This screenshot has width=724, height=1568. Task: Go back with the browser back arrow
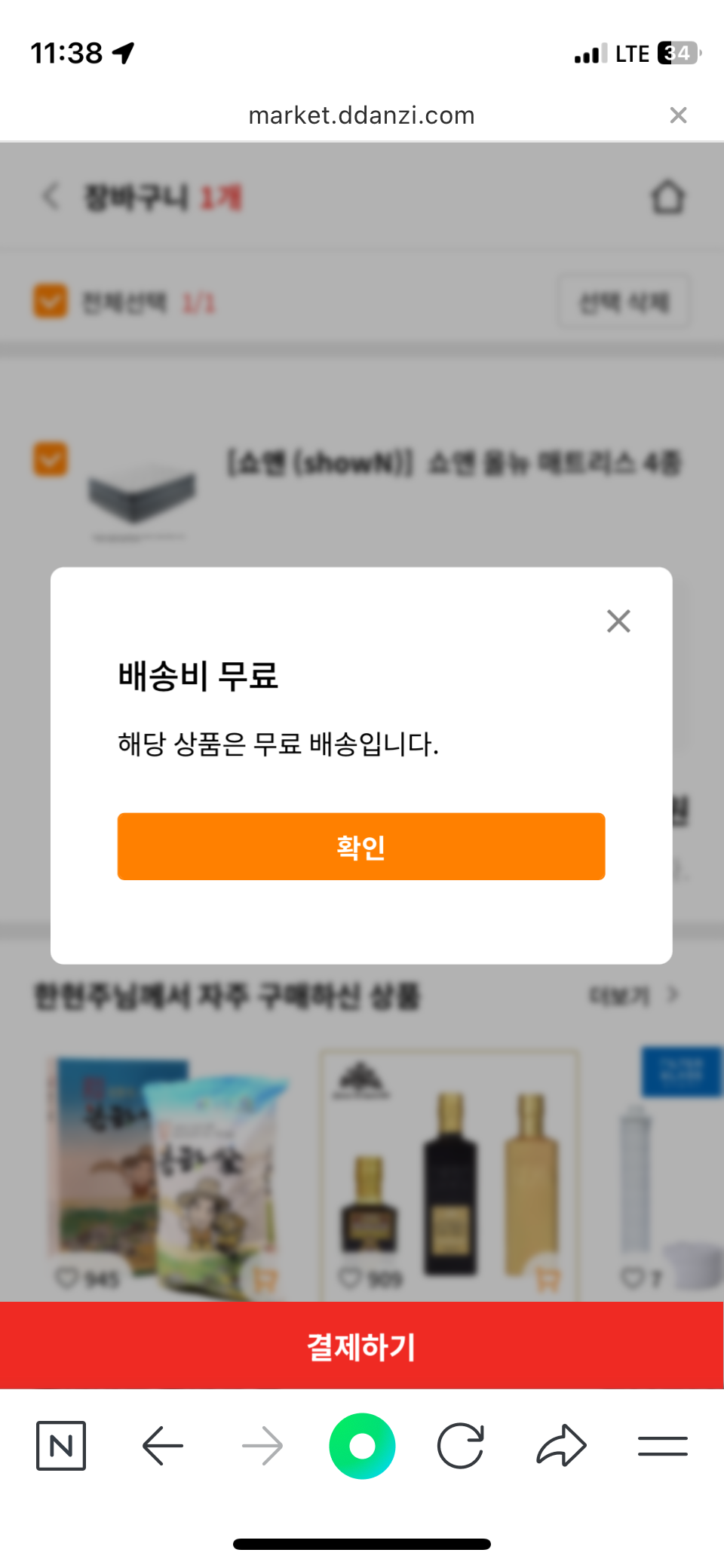pyautogui.click(x=163, y=1446)
